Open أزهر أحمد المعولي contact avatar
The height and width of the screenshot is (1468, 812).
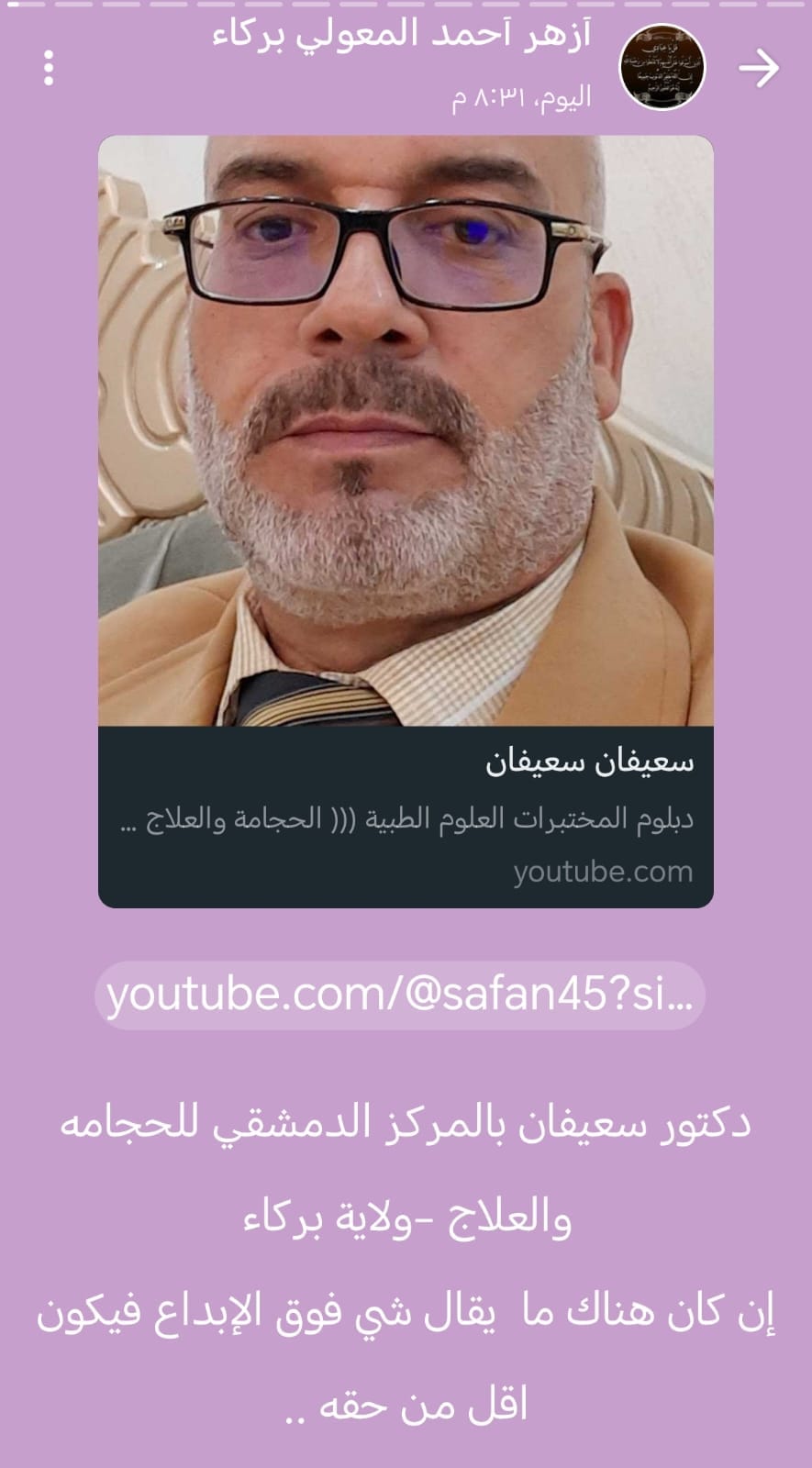pyautogui.click(x=662, y=68)
